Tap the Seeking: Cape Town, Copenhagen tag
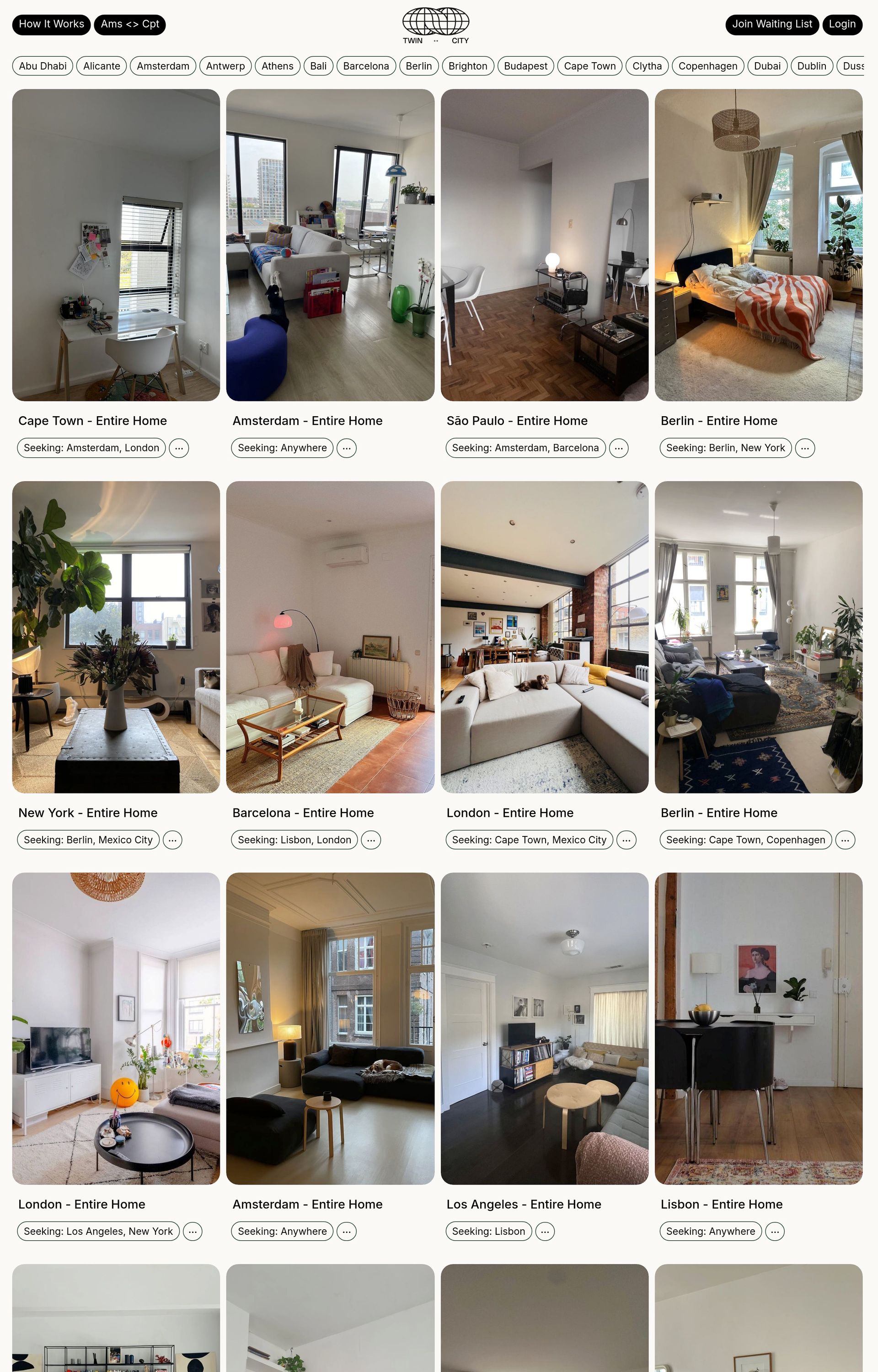 pyautogui.click(x=745, y=840)
